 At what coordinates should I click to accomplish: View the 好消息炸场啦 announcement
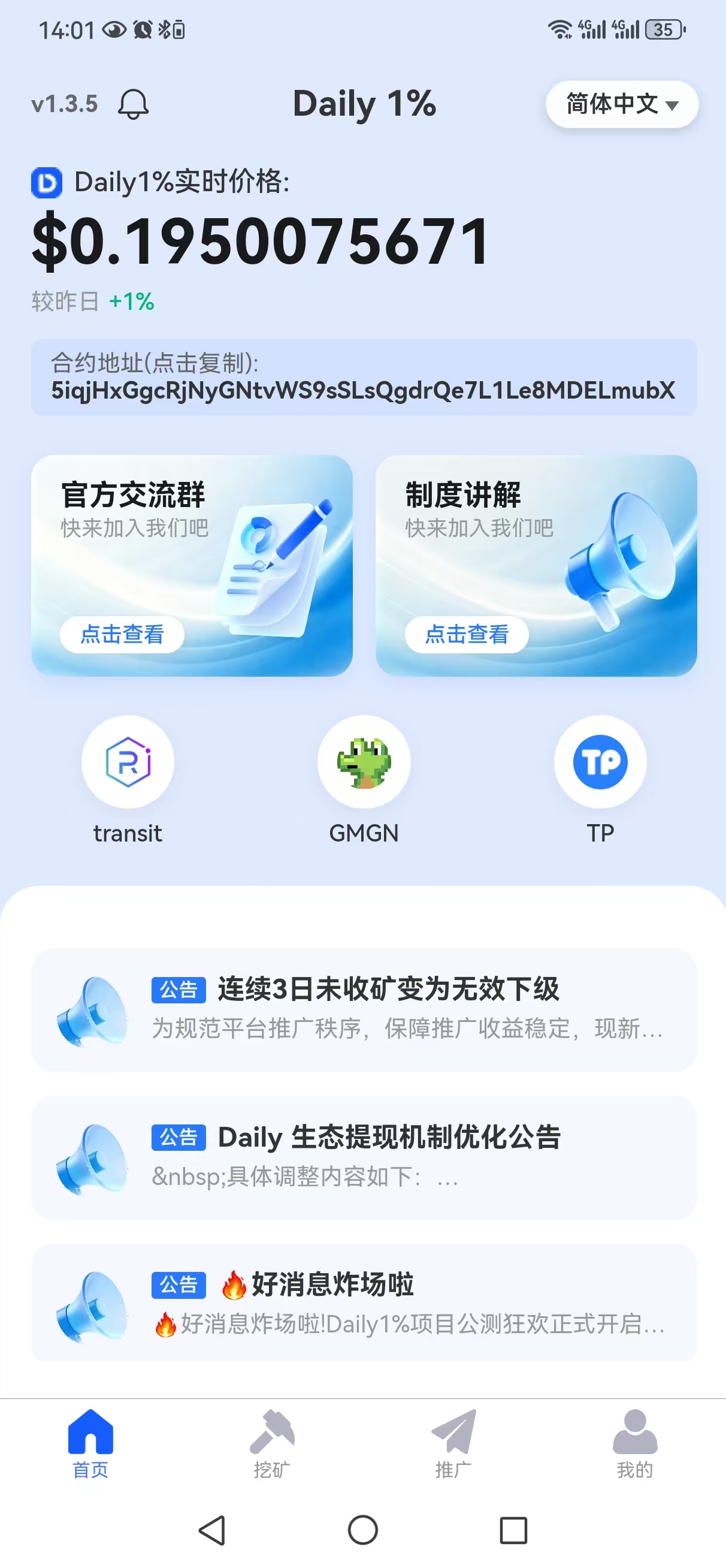(x=364, y=1302)
